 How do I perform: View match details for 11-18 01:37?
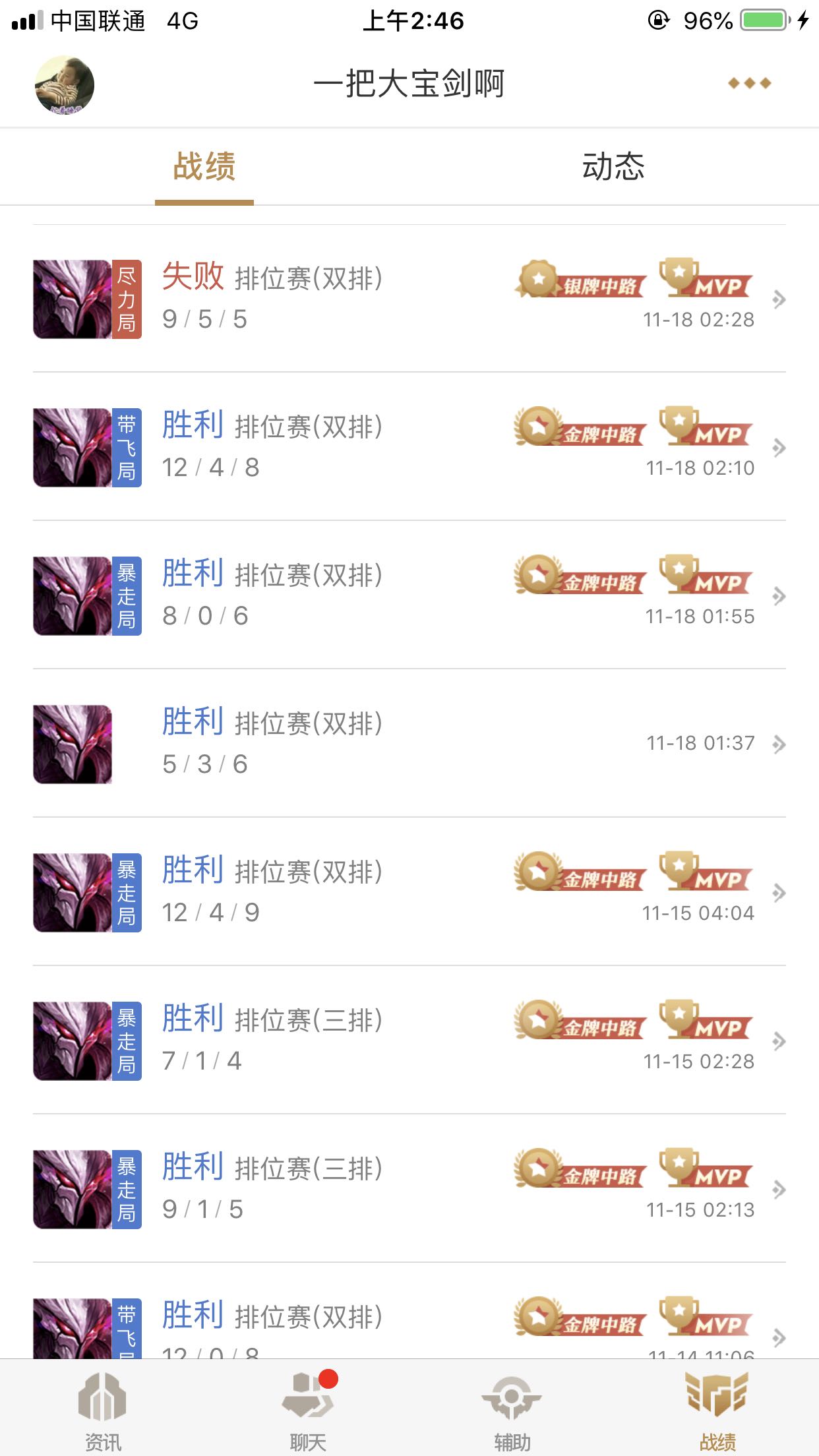tap(409, 744)
